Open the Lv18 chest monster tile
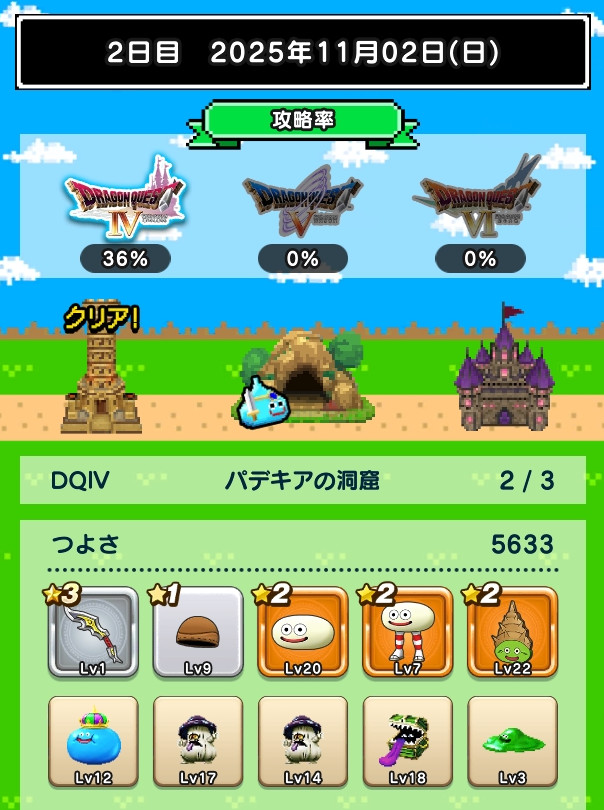The image size is (604, 810). (407, 743)
